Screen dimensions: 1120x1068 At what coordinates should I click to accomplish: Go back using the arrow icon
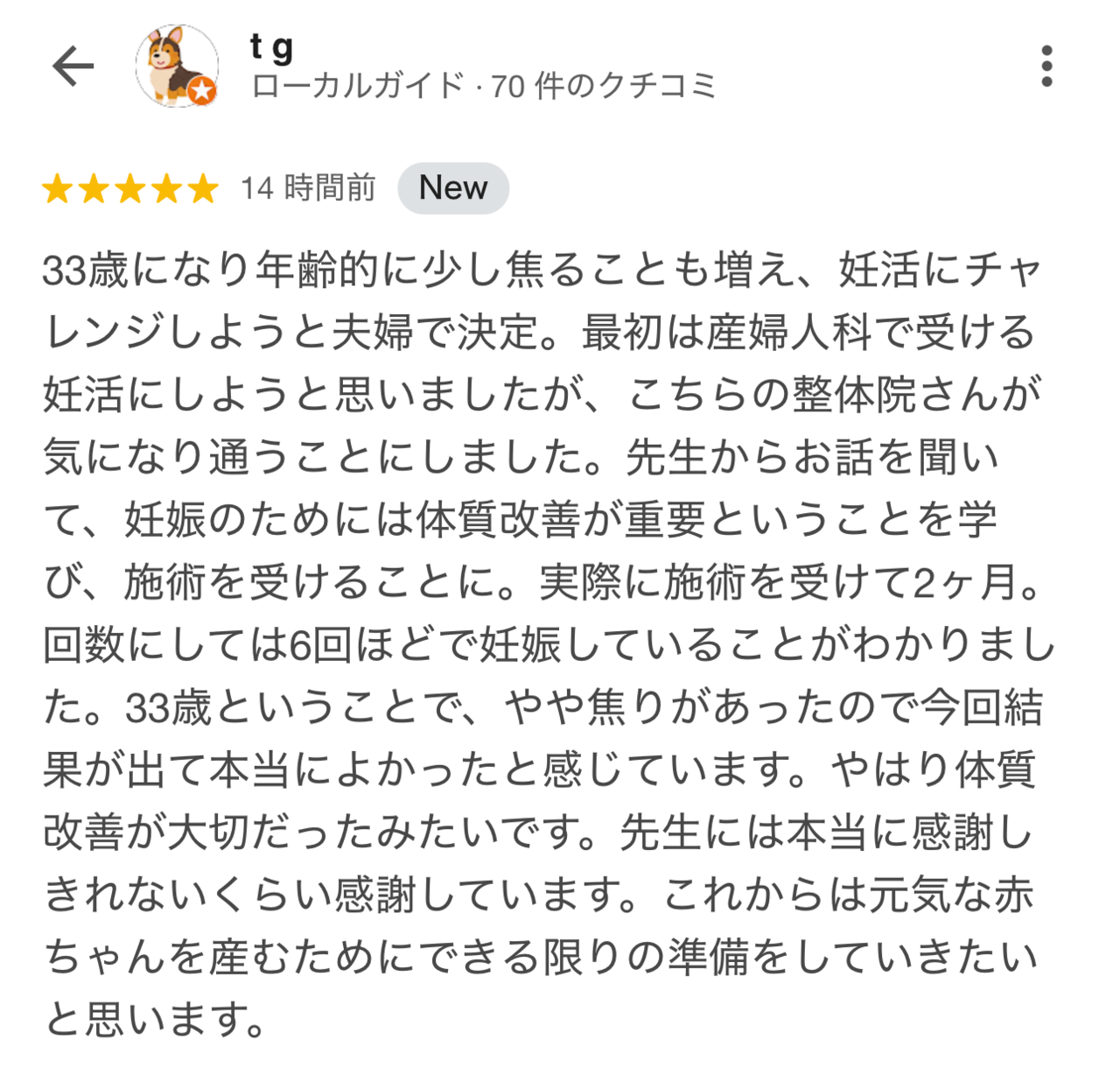pos(73,67)
